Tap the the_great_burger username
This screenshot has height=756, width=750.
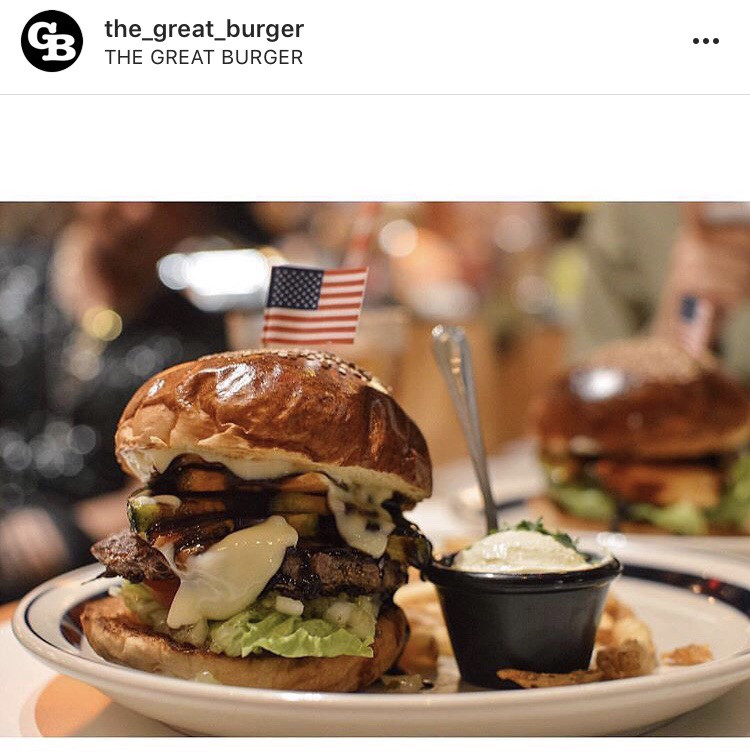coord(203,29)
